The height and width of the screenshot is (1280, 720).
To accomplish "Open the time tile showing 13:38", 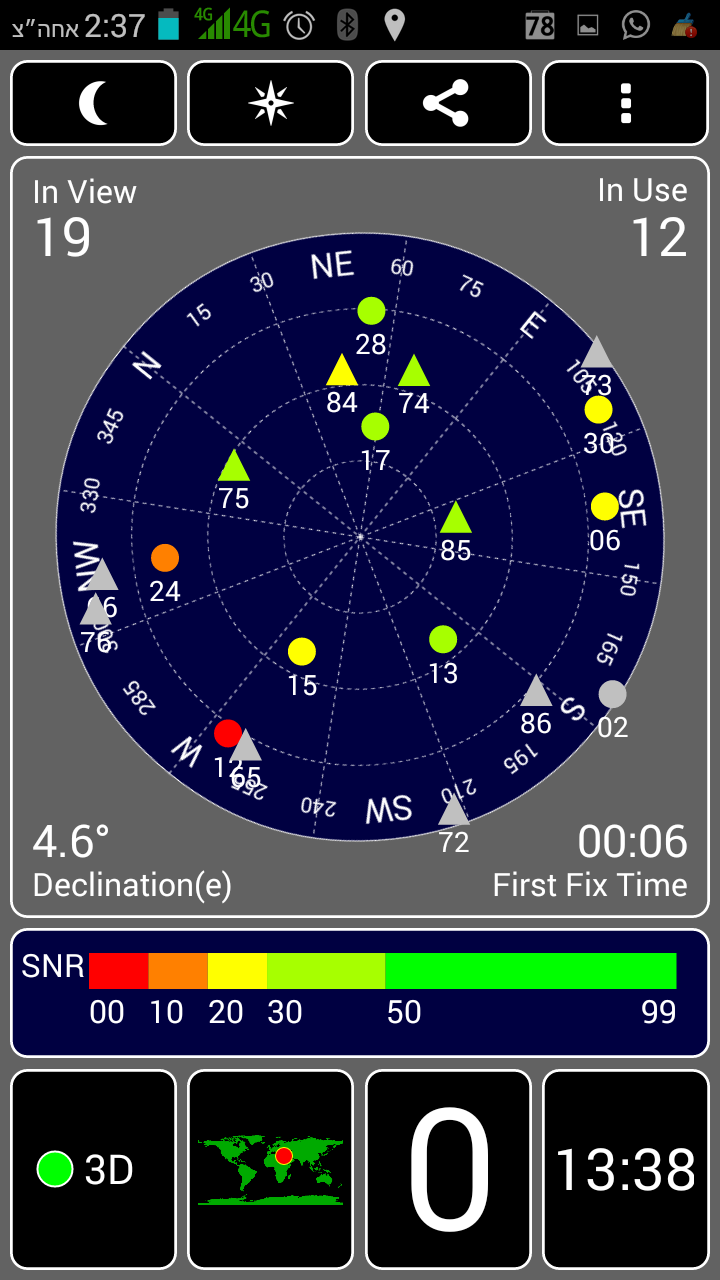I will 626,1168.
